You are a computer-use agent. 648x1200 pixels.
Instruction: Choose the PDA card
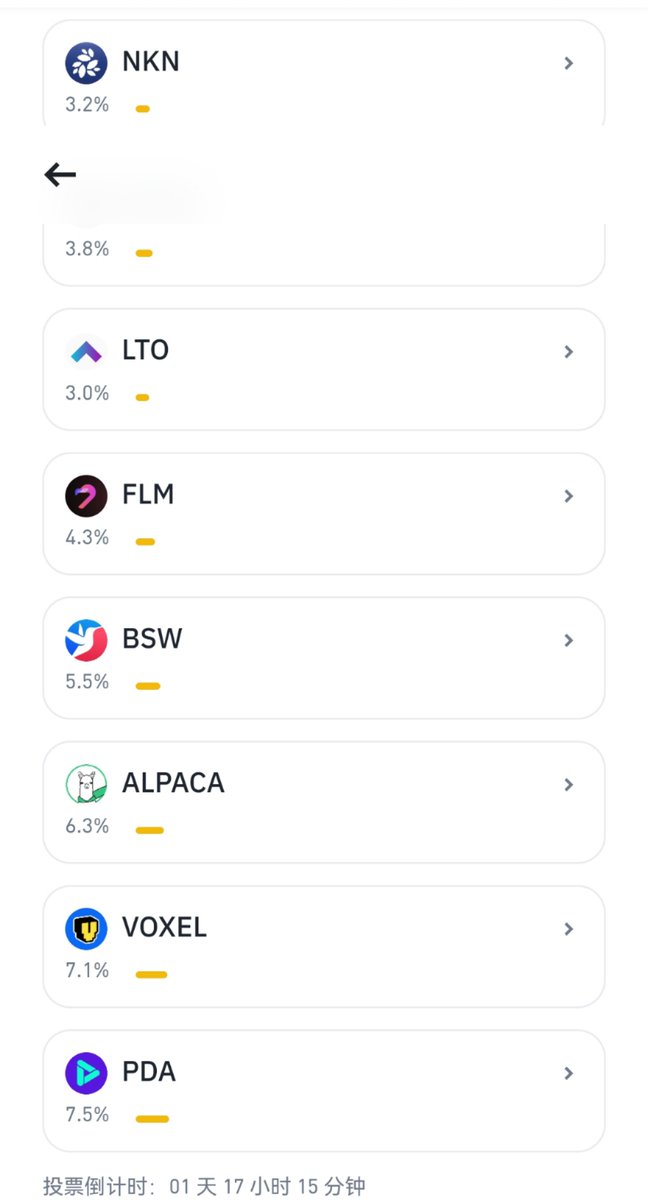(323, 1090)
